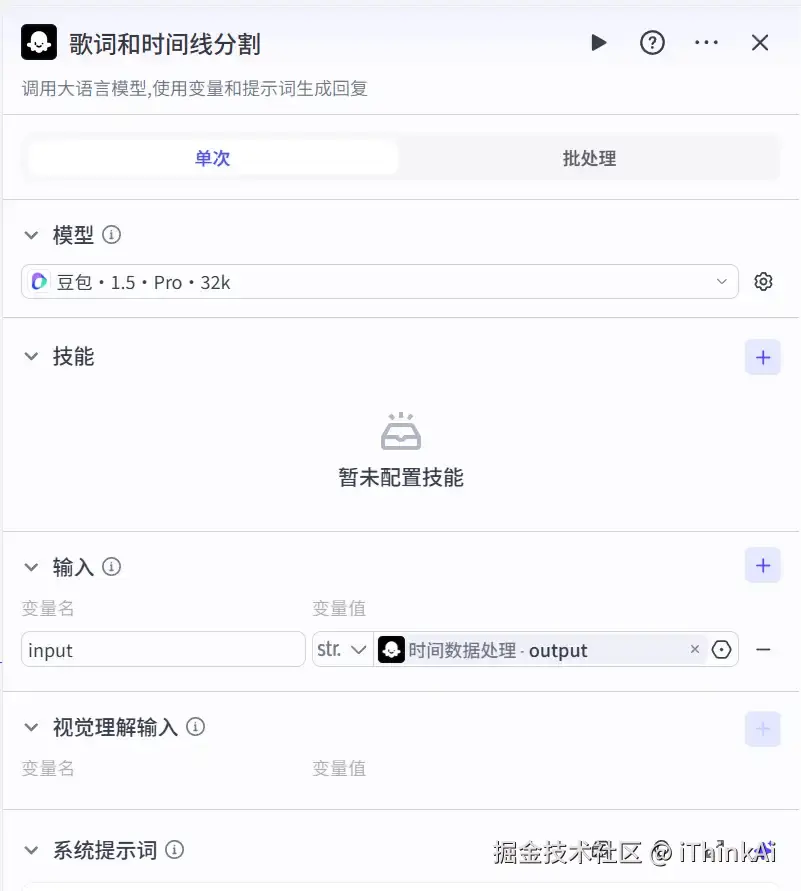Change the str. variable type dropdown
The width and height of the screenshot is (801, 891).
coord(342,650)
